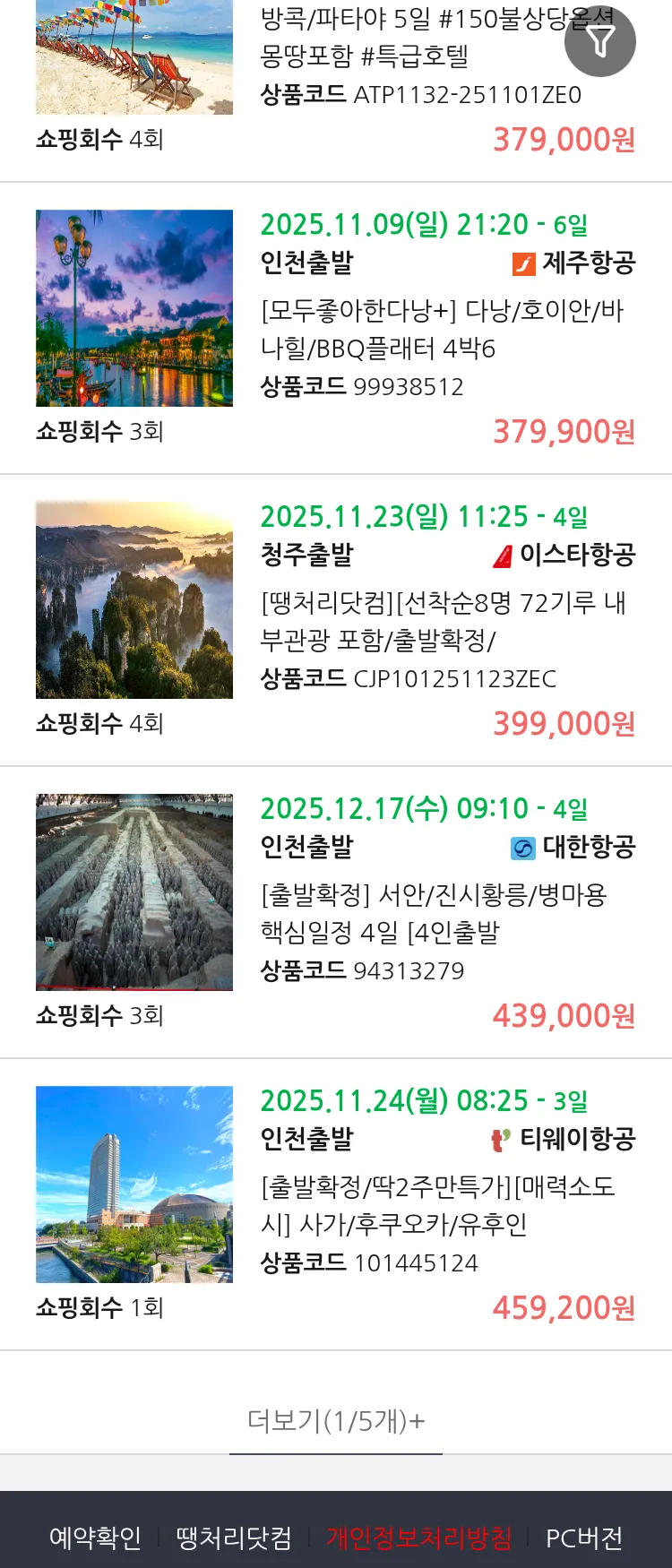
Task: Open the floating filter icon
Action: click(599, 41)
